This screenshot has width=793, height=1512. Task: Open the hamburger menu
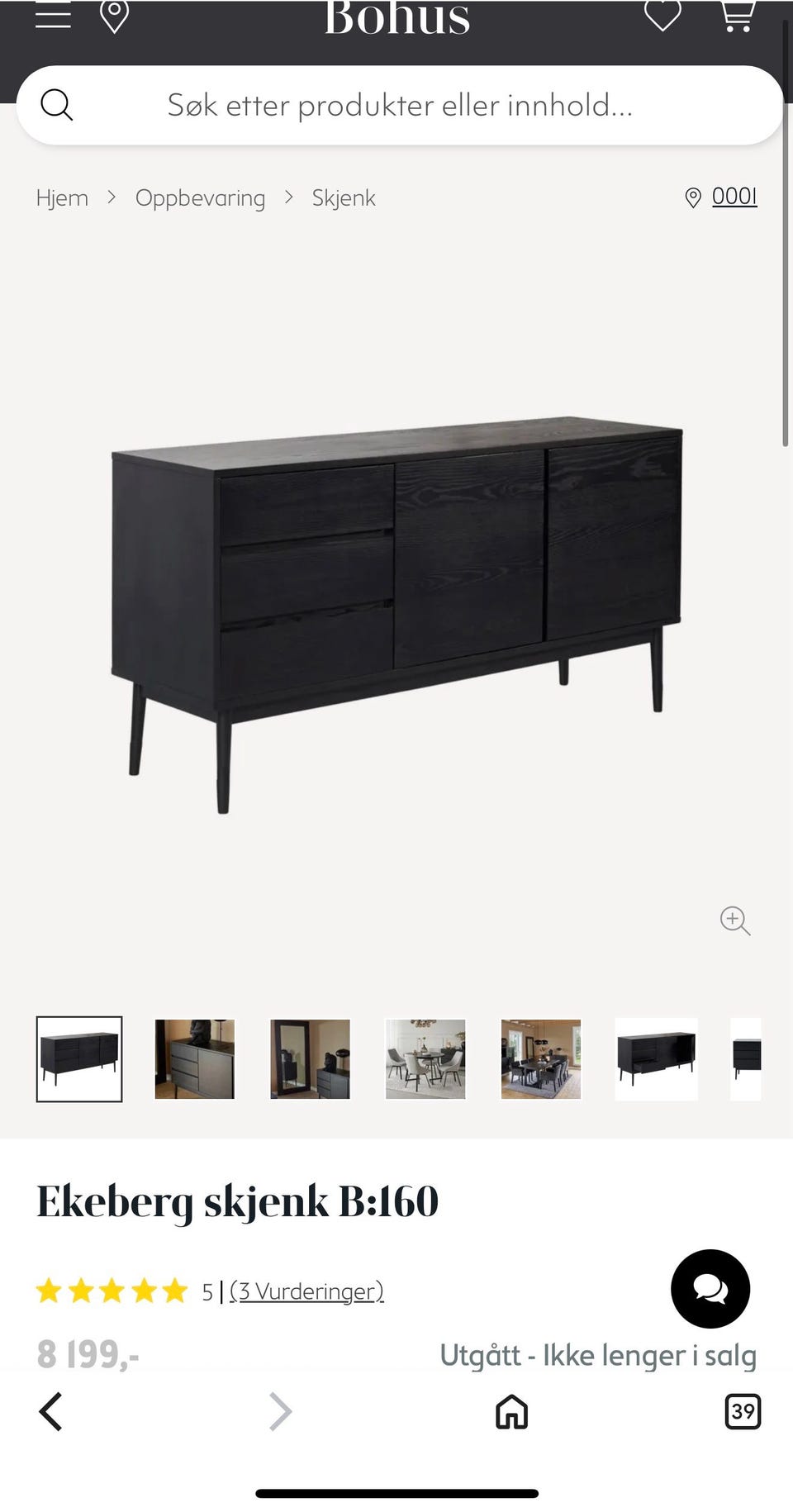pos(53,16)
